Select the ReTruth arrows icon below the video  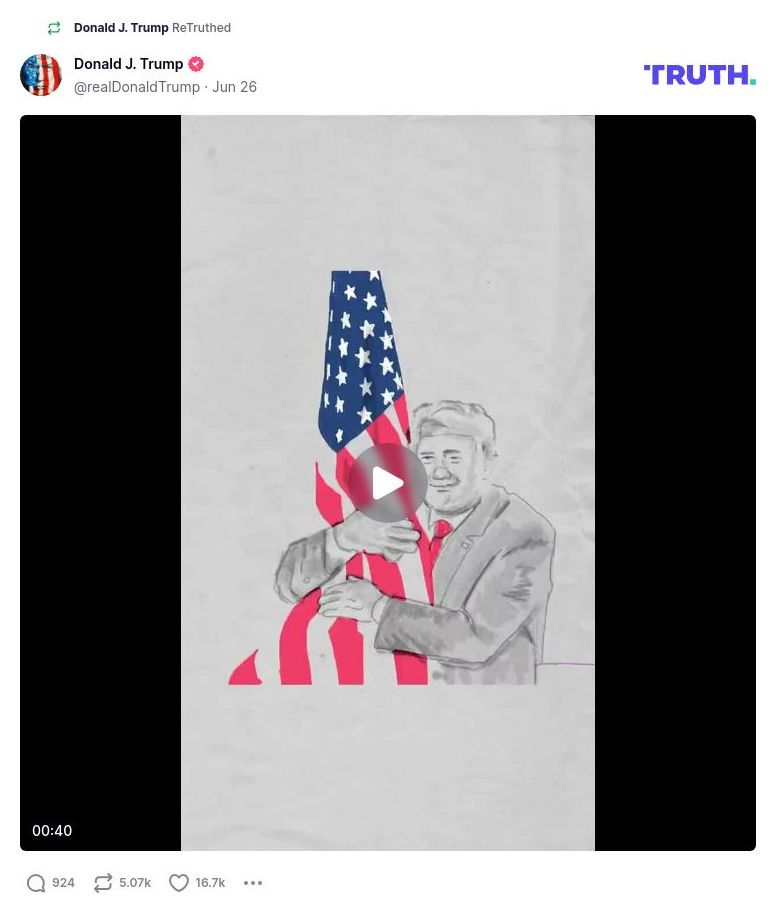coord(103,883)
